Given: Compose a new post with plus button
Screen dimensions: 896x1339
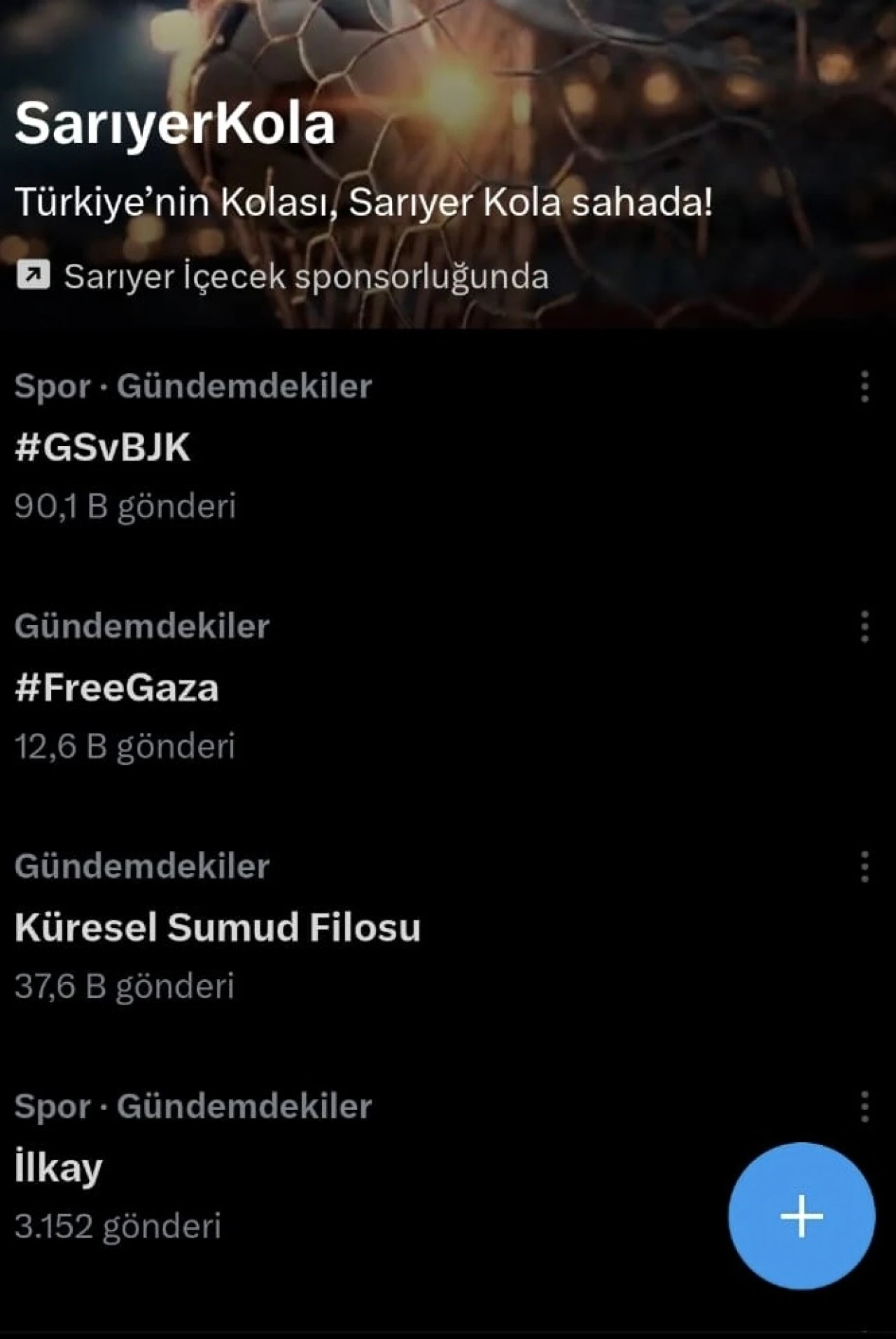Looking at the screenshot, I should (x=801, y=1216).
